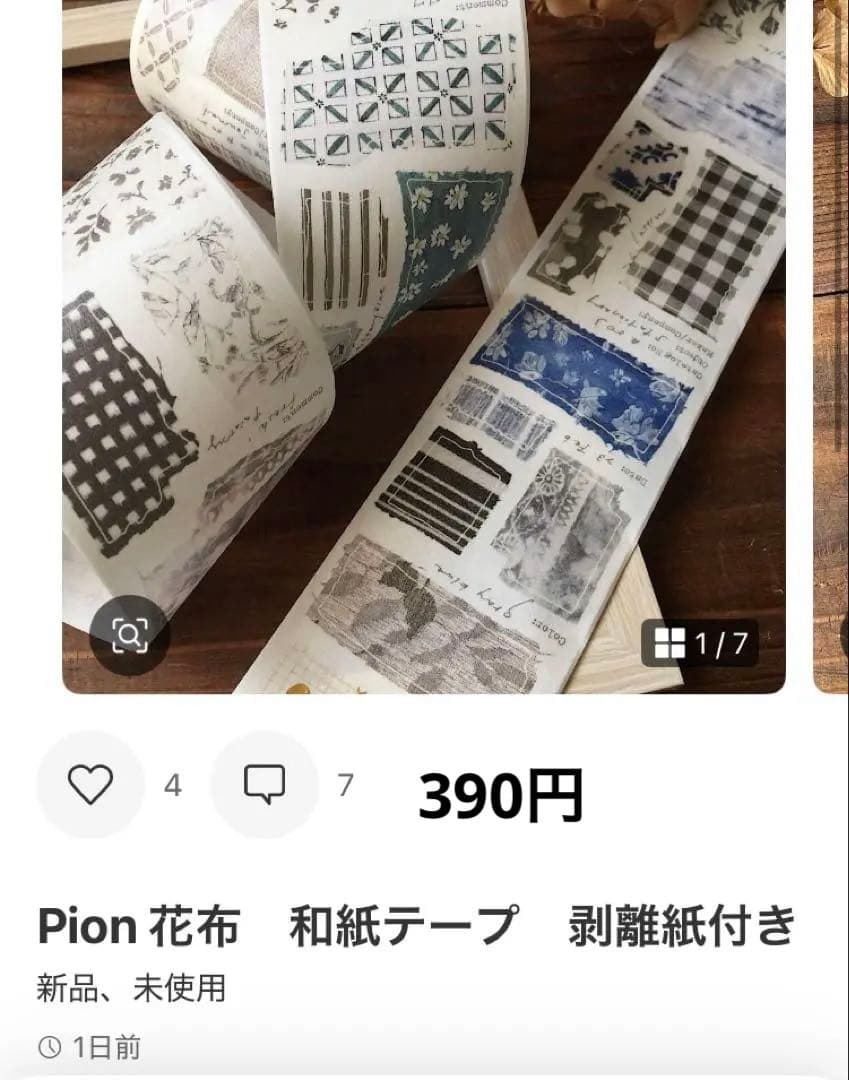849x1080 pixels.
Task: Search similar items with image search icon
Action: pos(129,635)
